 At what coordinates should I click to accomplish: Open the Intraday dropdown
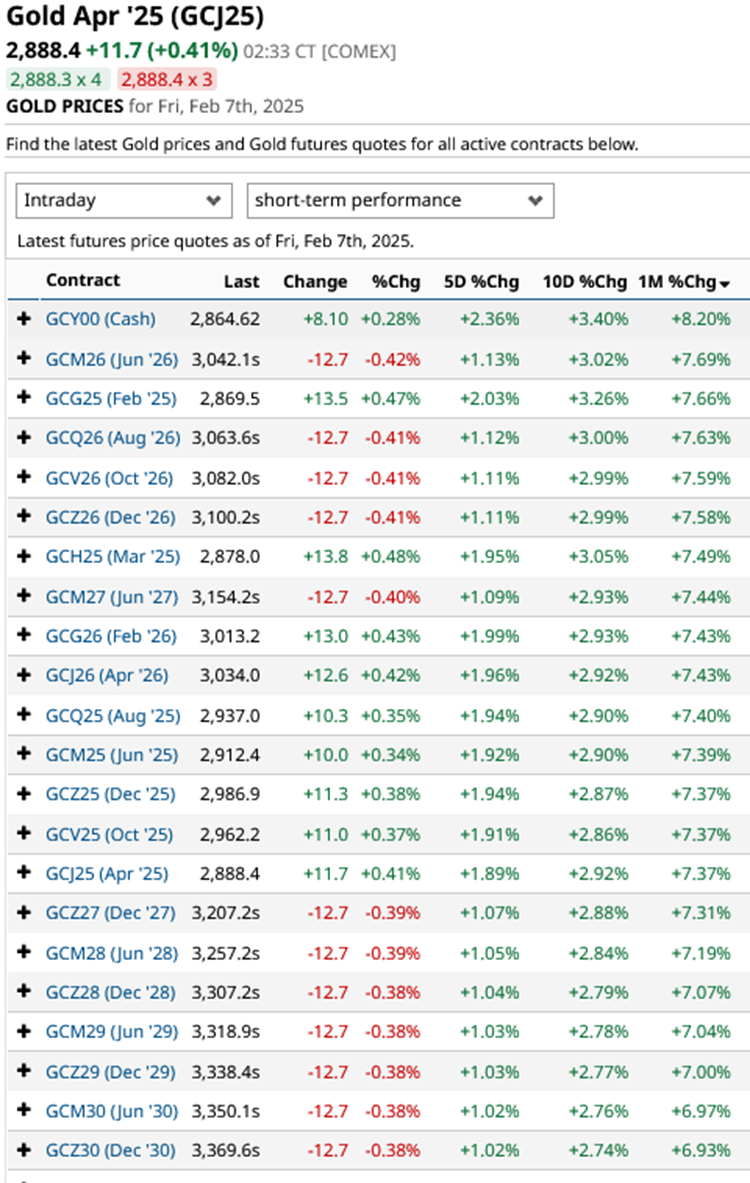(x=124, y=200)
